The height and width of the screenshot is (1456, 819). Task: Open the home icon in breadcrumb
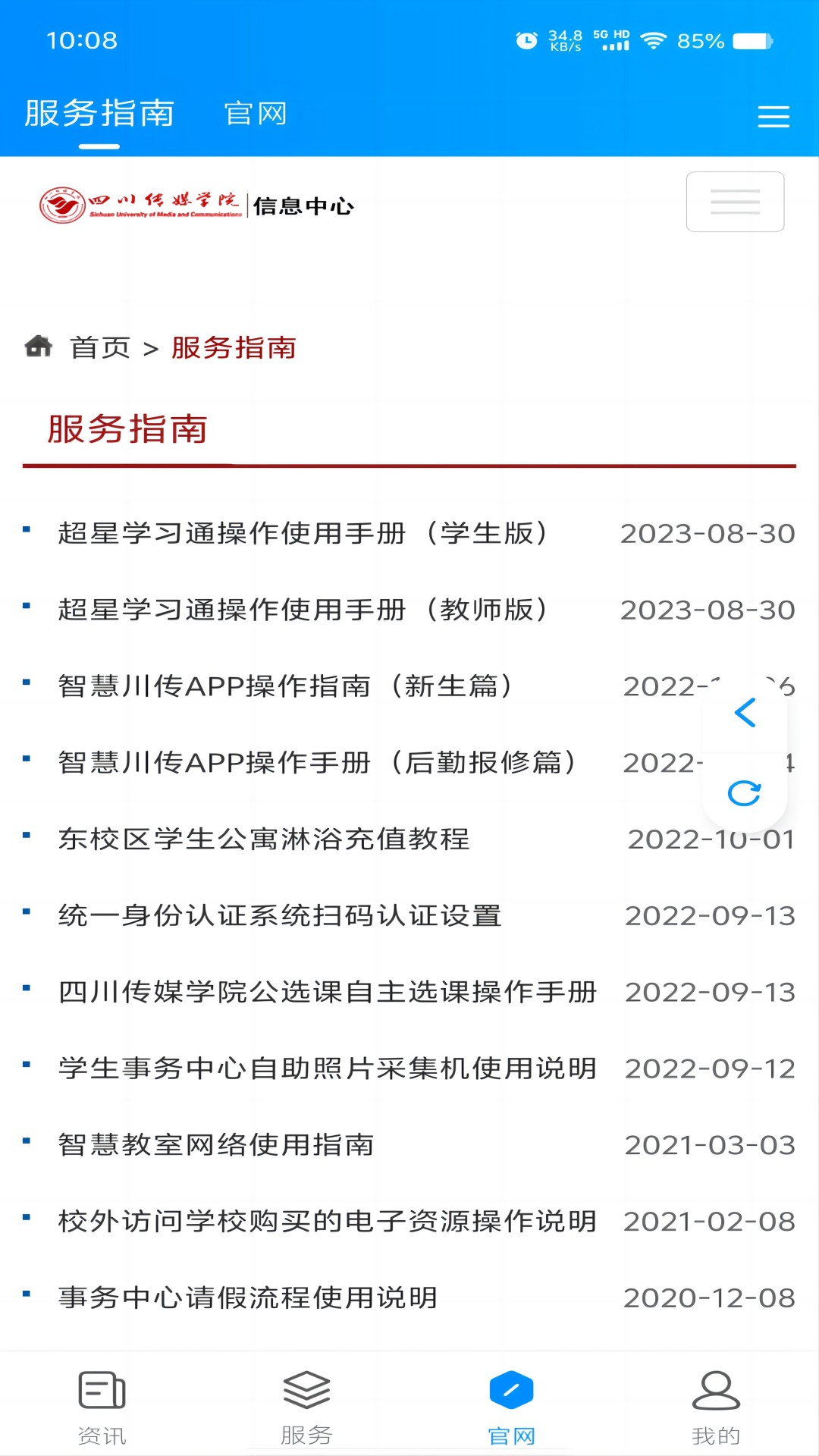click(39, 347)
